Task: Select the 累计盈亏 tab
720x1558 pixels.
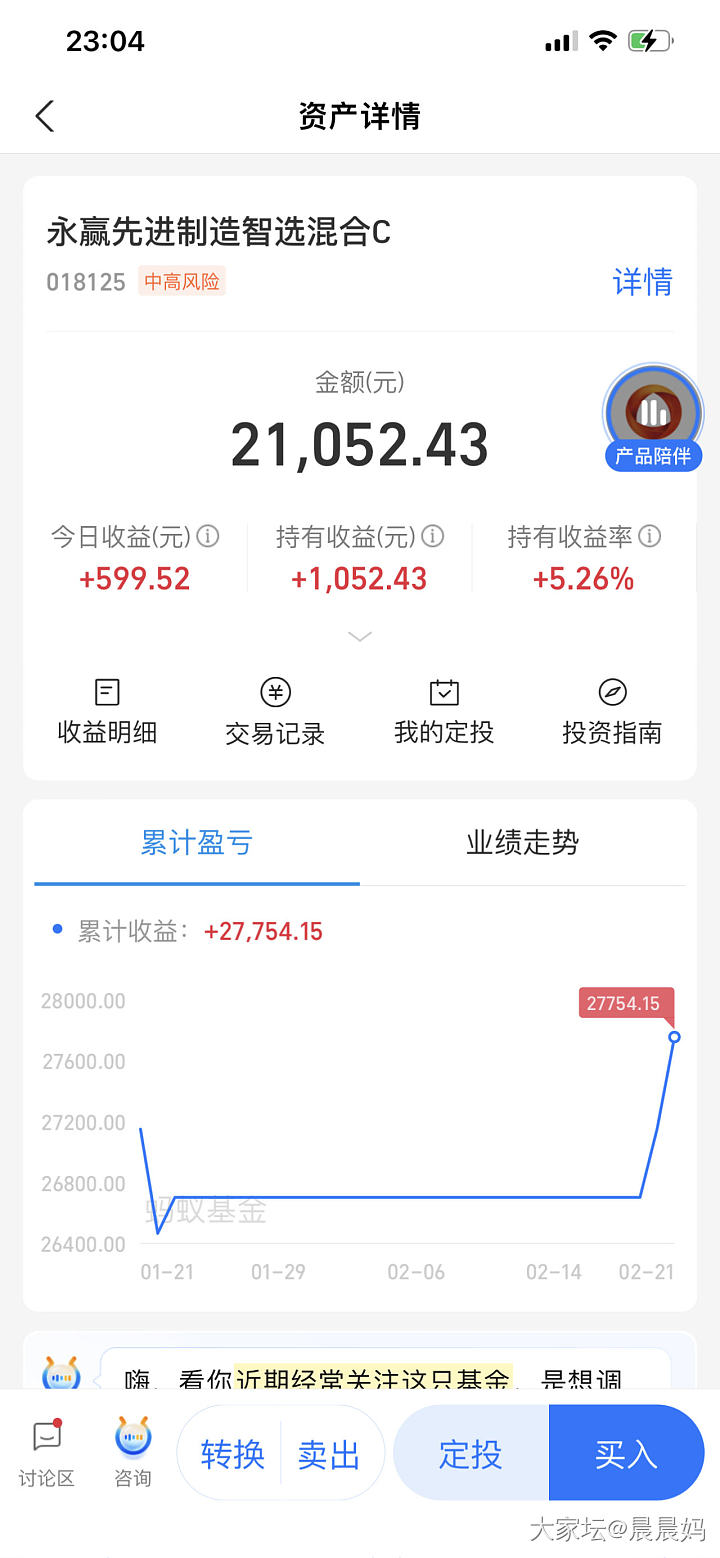Action: (196, 843)
